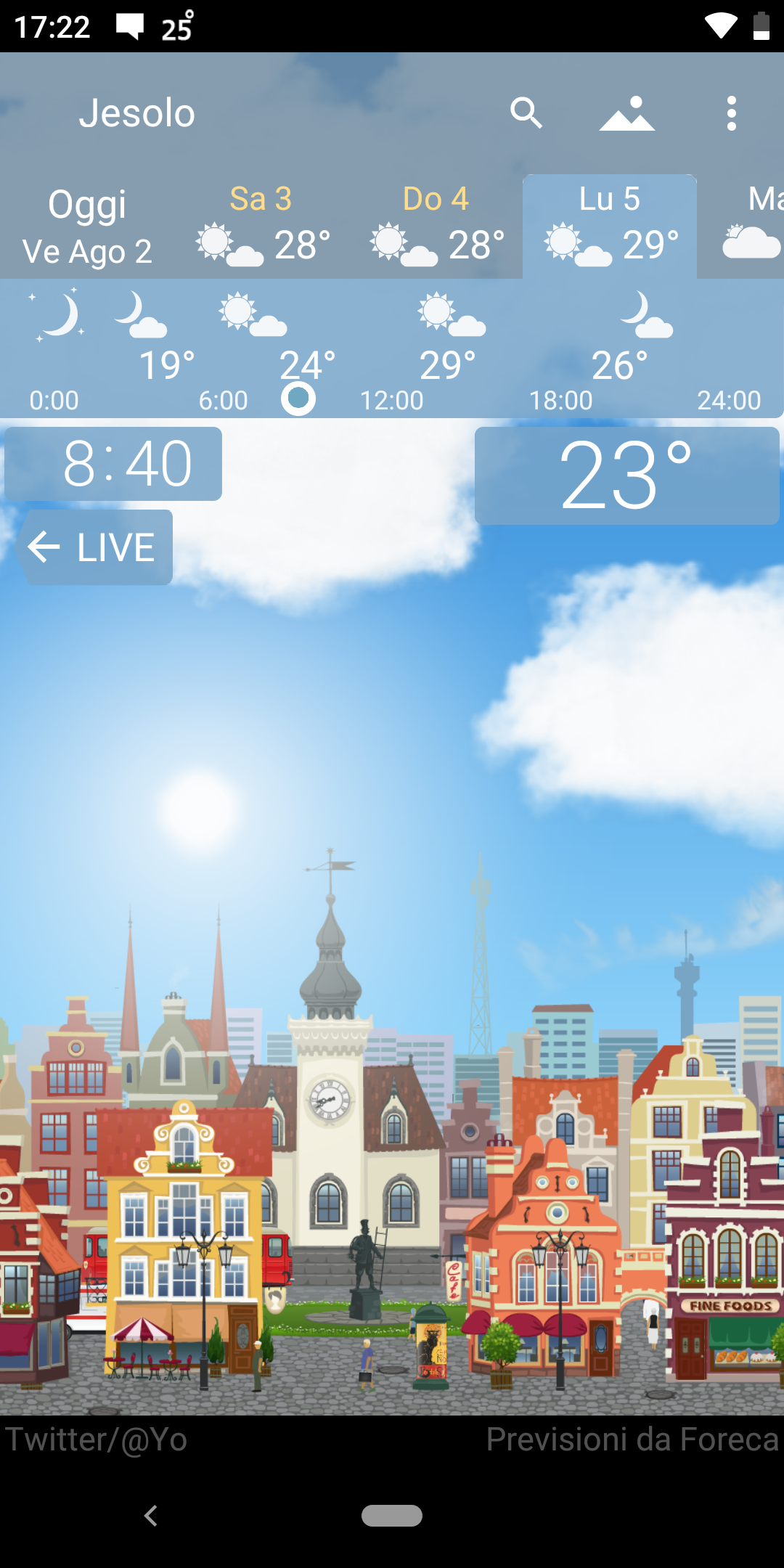Open the Twitter/@Yo link
784x1568 pixels.
click(x=97, y=1439)
